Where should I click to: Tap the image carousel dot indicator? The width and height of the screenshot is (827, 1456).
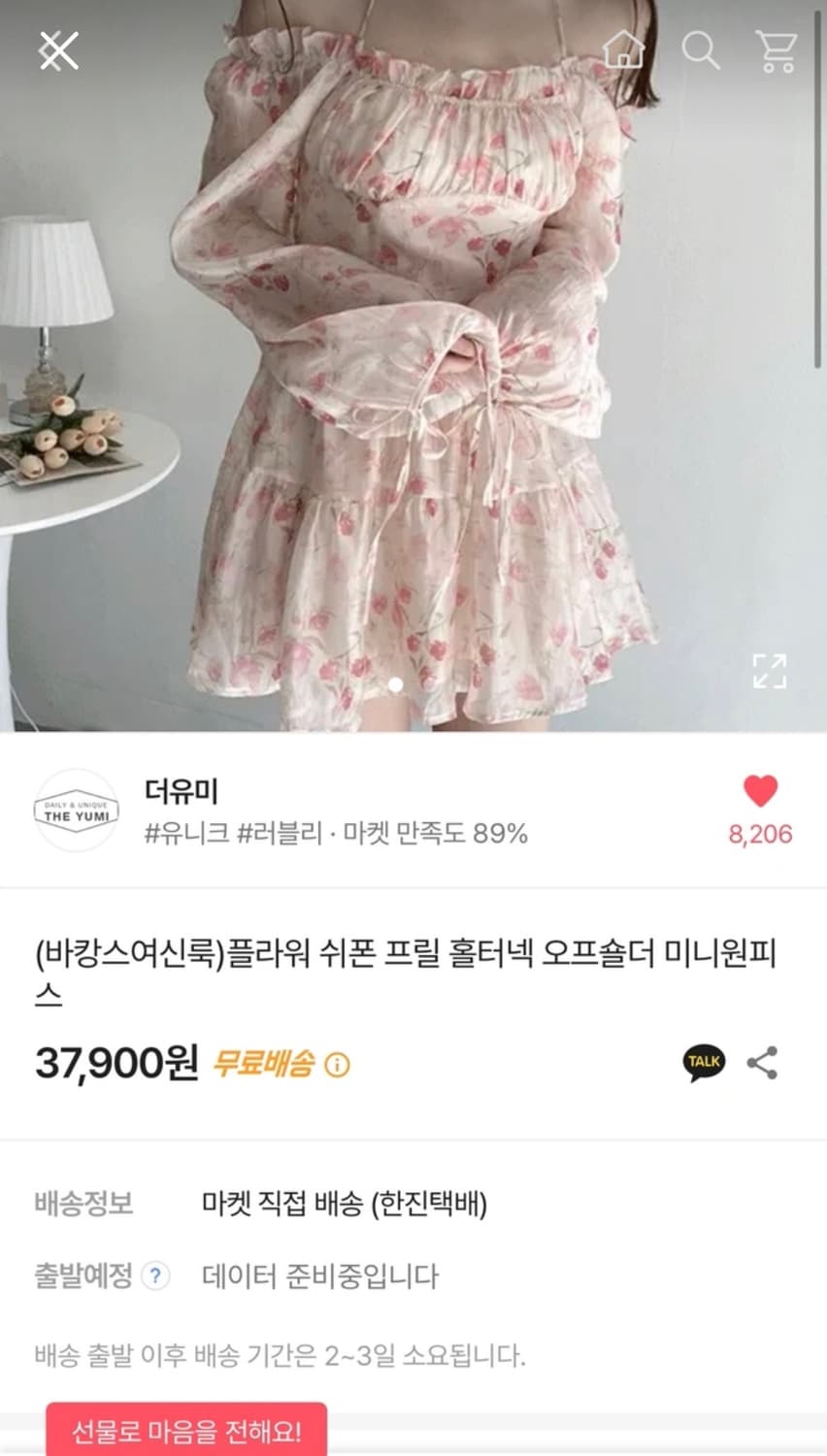(x=396, y=684)
